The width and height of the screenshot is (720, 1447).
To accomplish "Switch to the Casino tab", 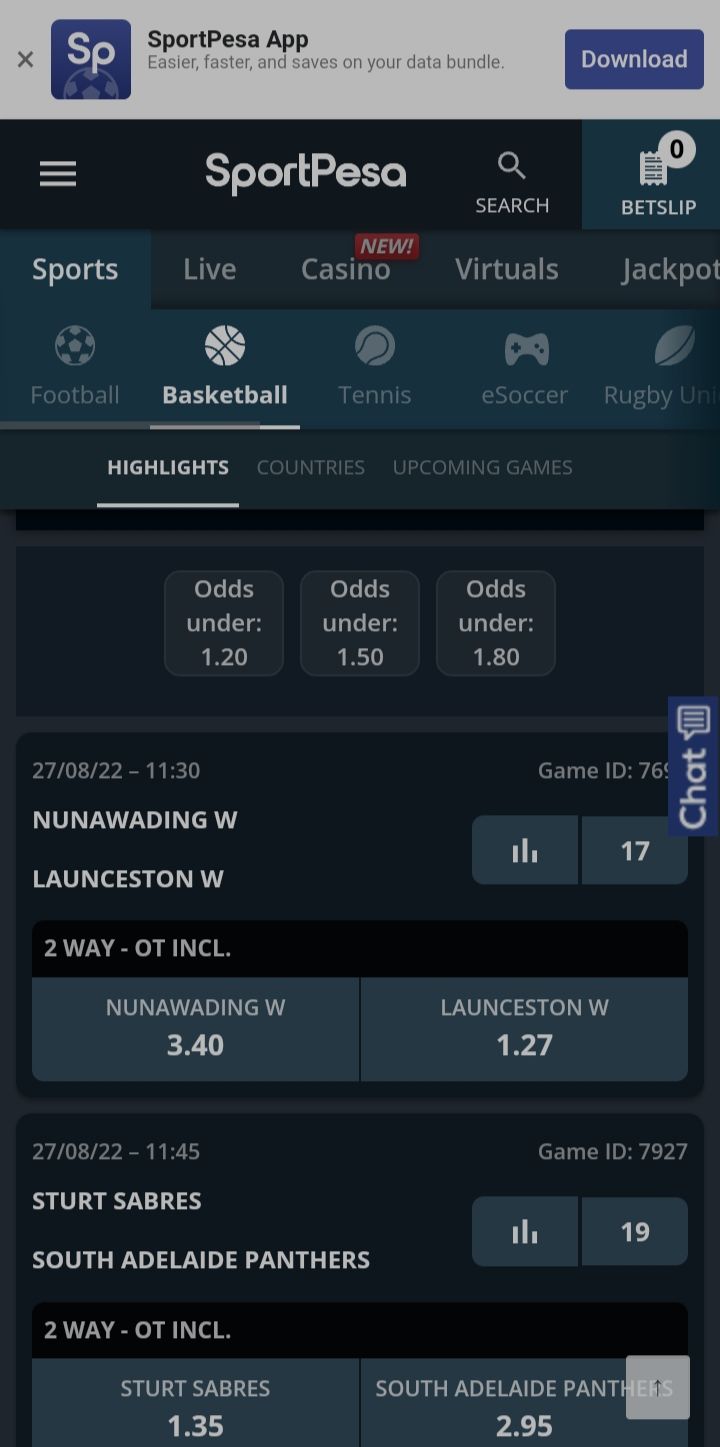I will tap(346, 269).
